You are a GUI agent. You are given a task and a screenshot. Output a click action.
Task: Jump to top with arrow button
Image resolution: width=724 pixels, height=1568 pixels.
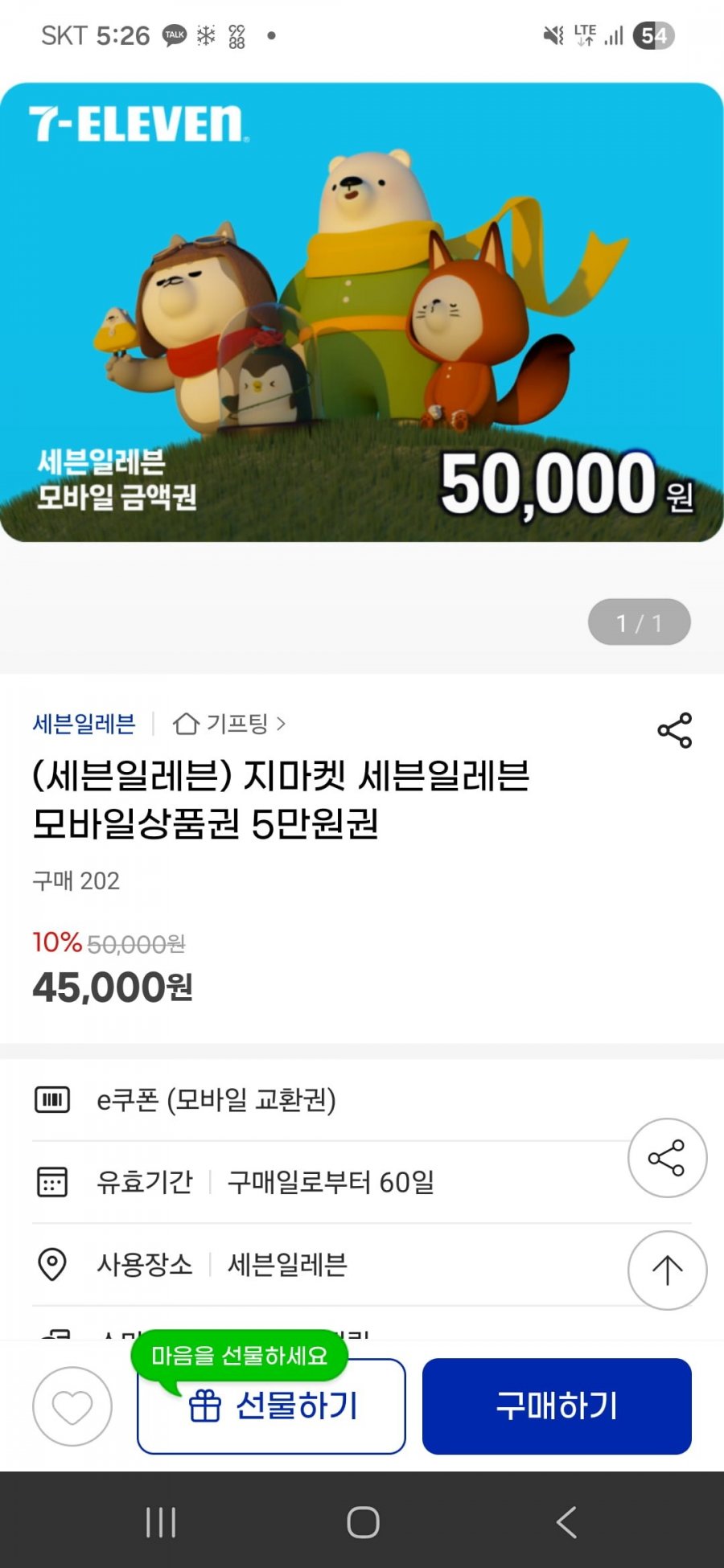click(x=667, y=1270)
